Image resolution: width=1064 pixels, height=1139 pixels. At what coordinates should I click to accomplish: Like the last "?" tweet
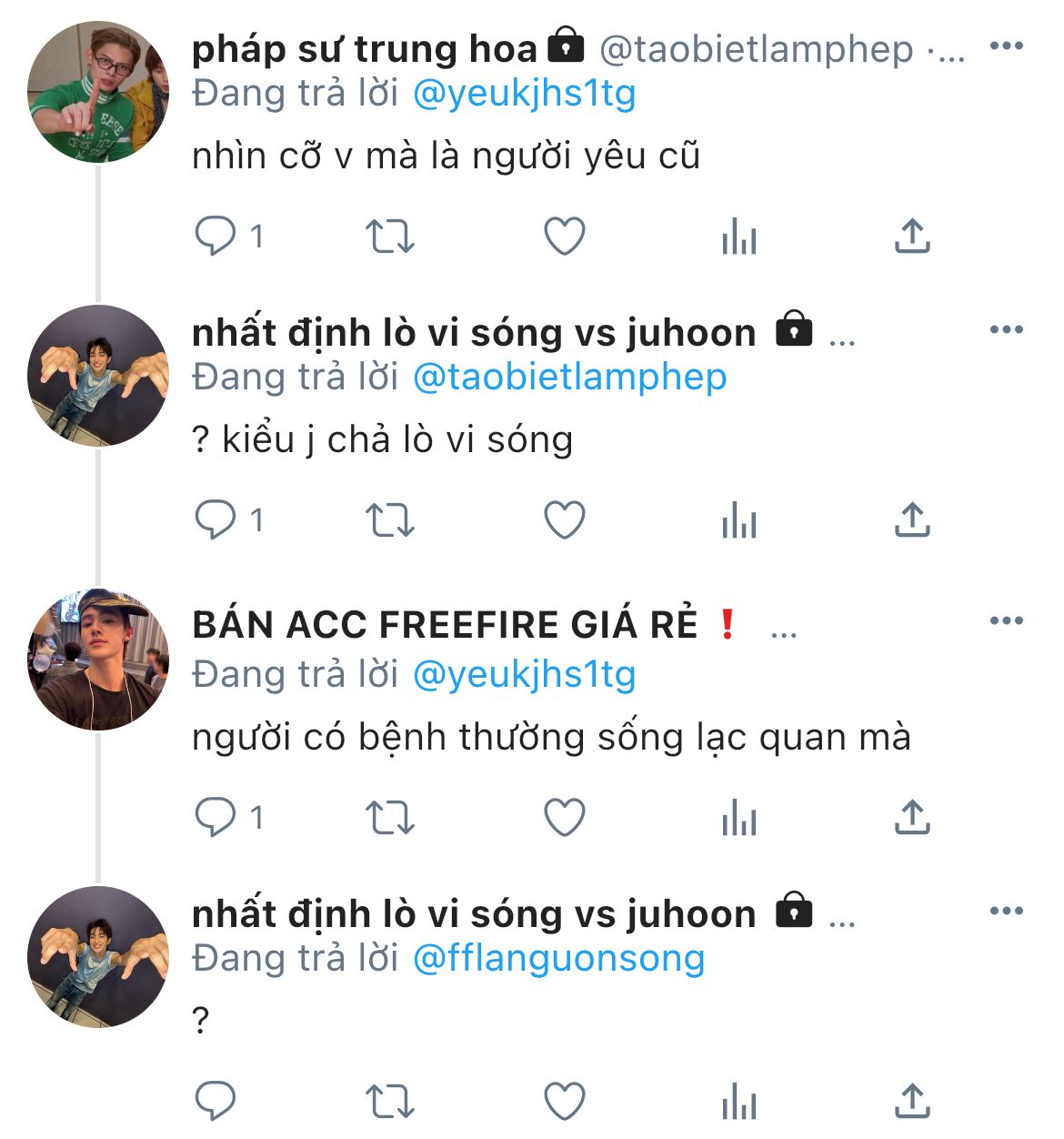coord(564,1102)
